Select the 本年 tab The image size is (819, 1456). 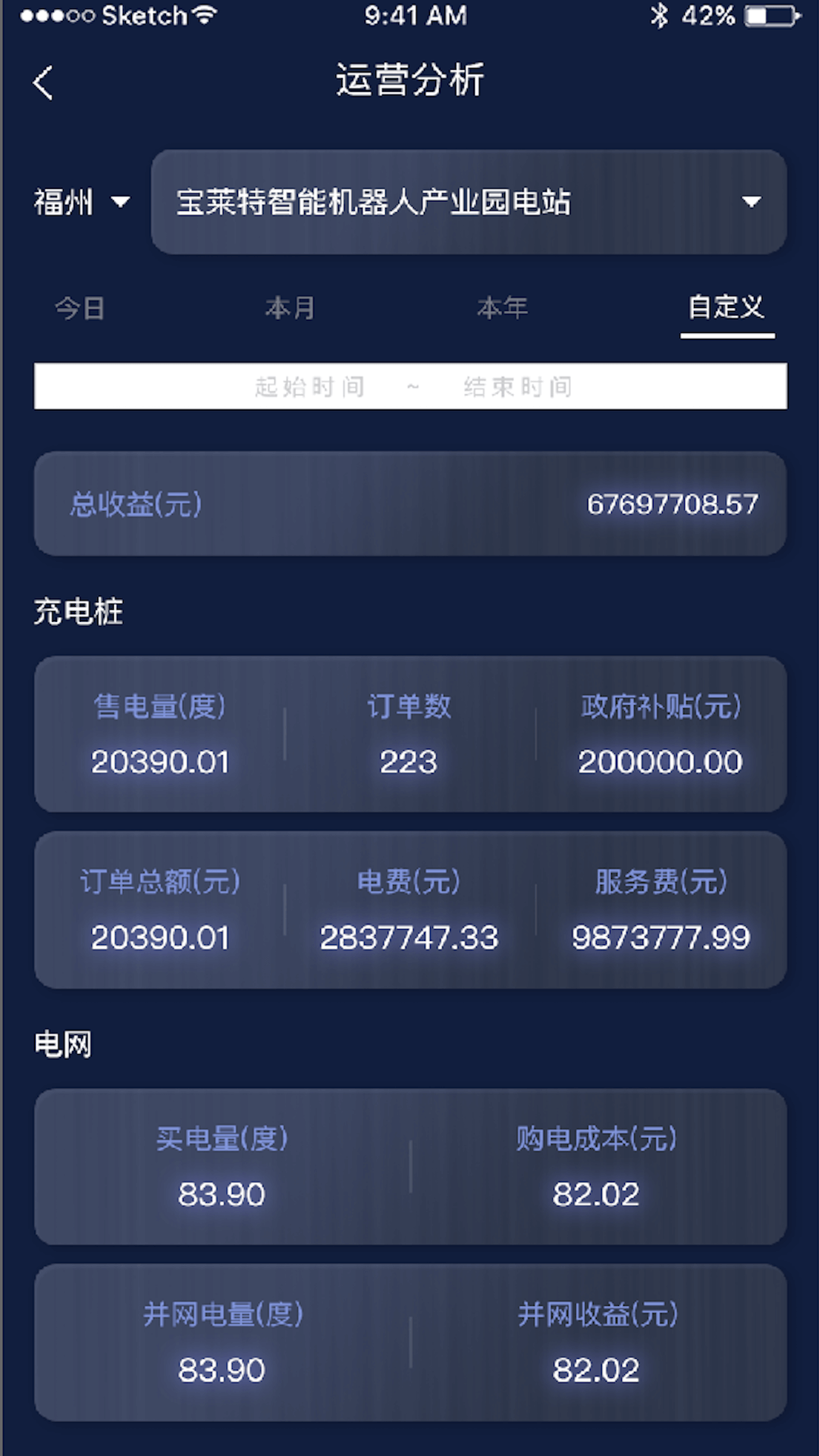(x=500, y=308)
